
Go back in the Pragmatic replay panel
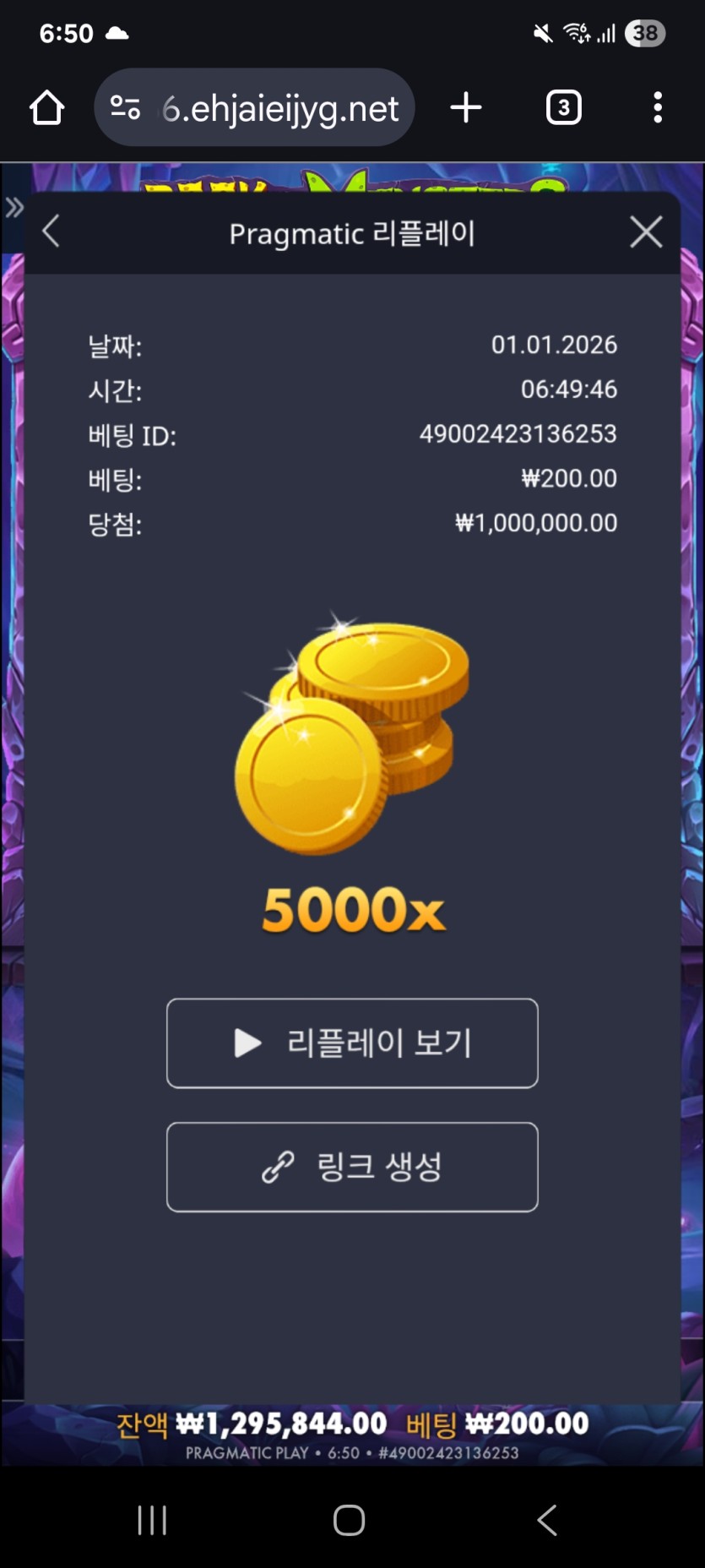[52, 231]
